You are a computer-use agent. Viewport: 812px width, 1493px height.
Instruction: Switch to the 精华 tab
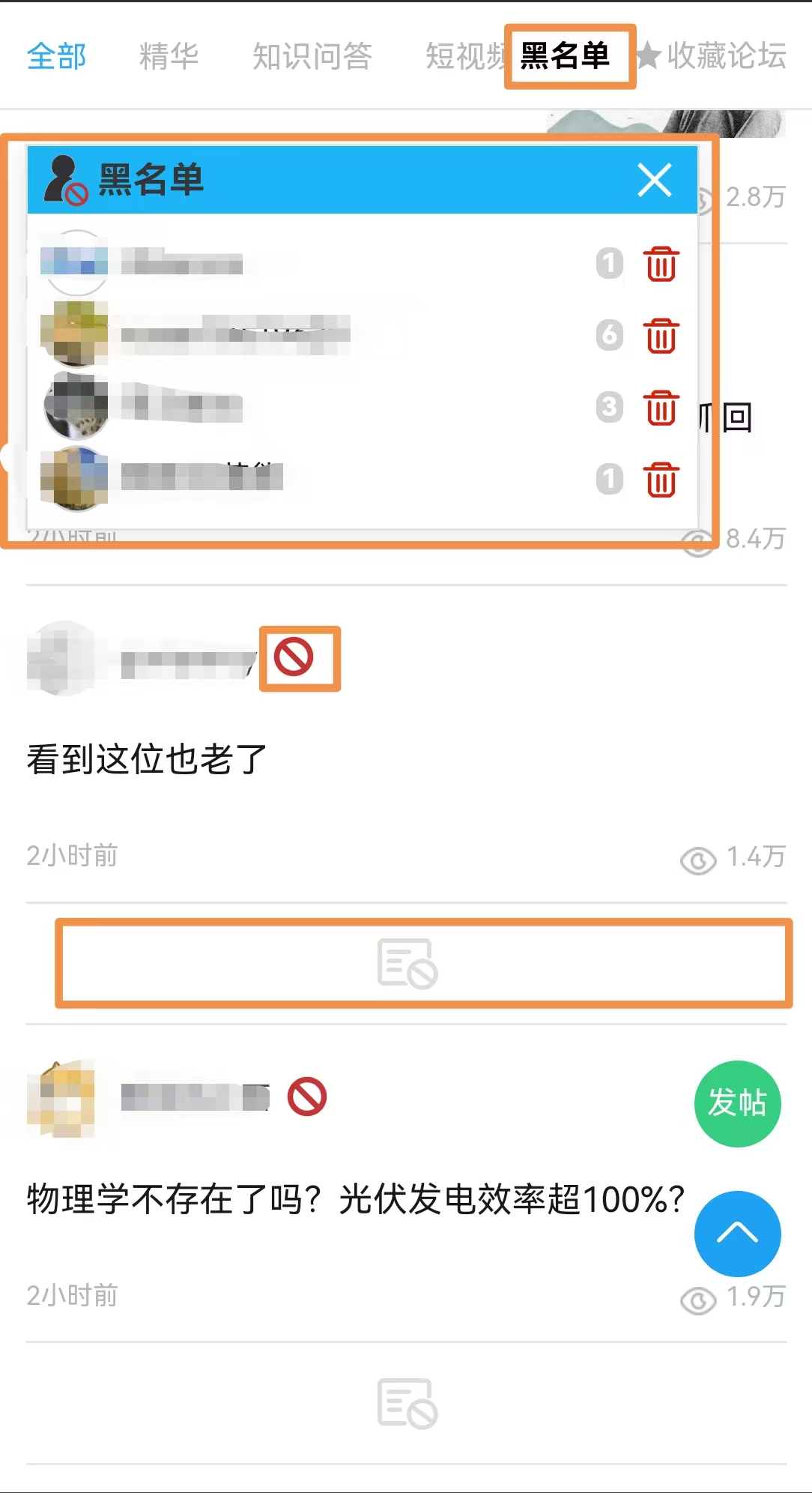pyautogui.click(x=169, y=56)
